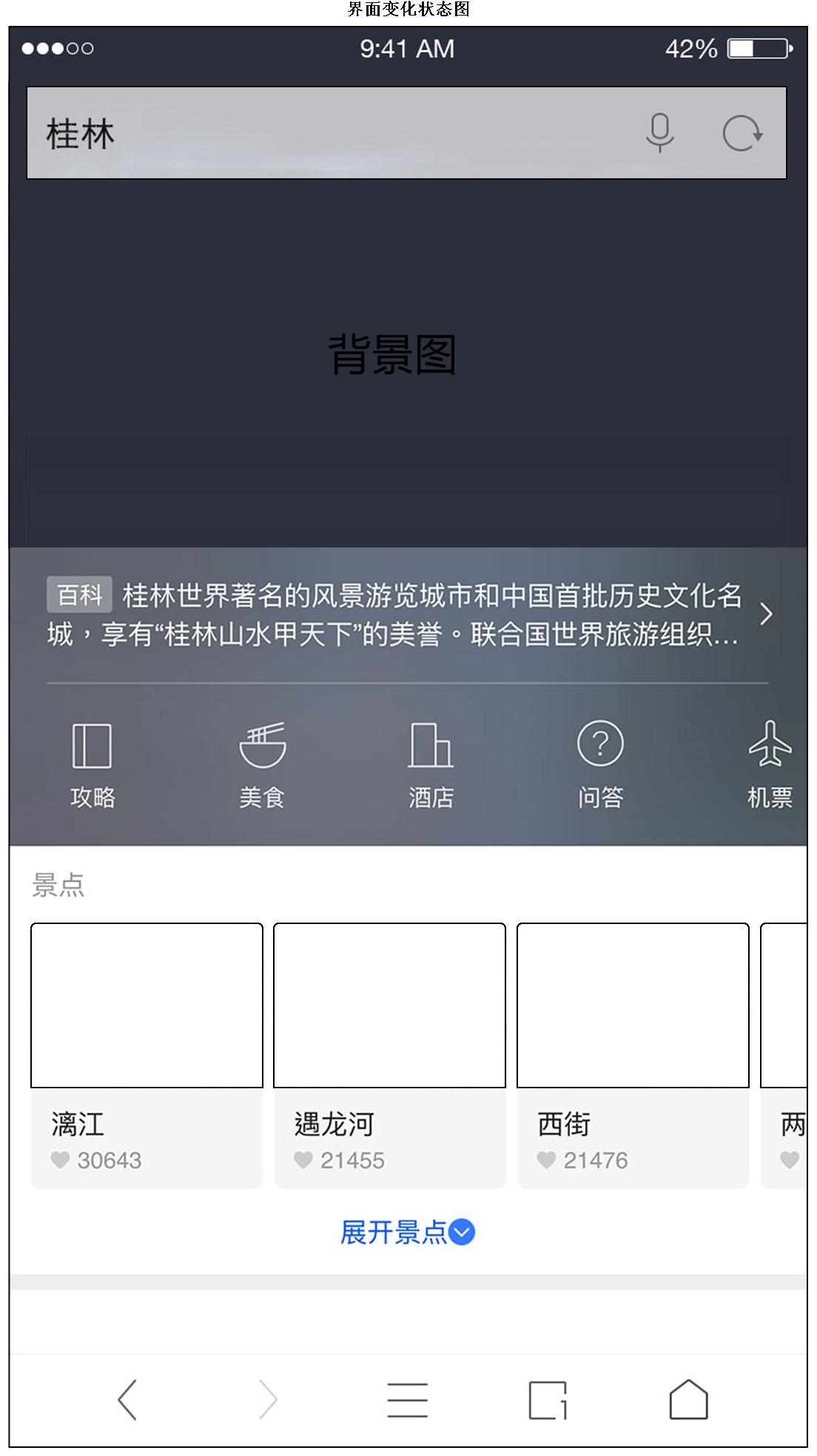Open the 攻略 travel guide
Image resolution: width=817 pixels, height=1456 pixels.
[93, 764]
